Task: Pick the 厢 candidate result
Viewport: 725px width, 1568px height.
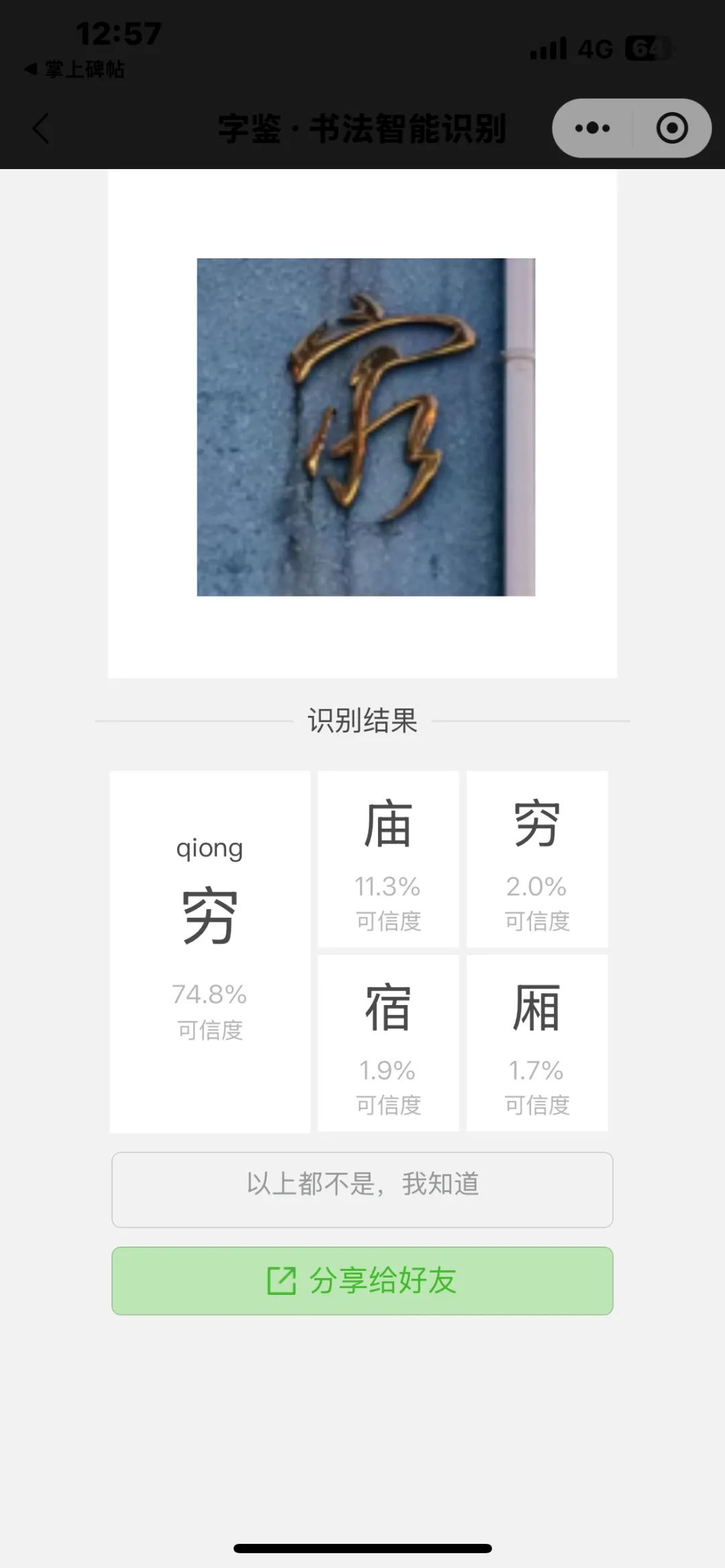Action: tap(537, 1043)
